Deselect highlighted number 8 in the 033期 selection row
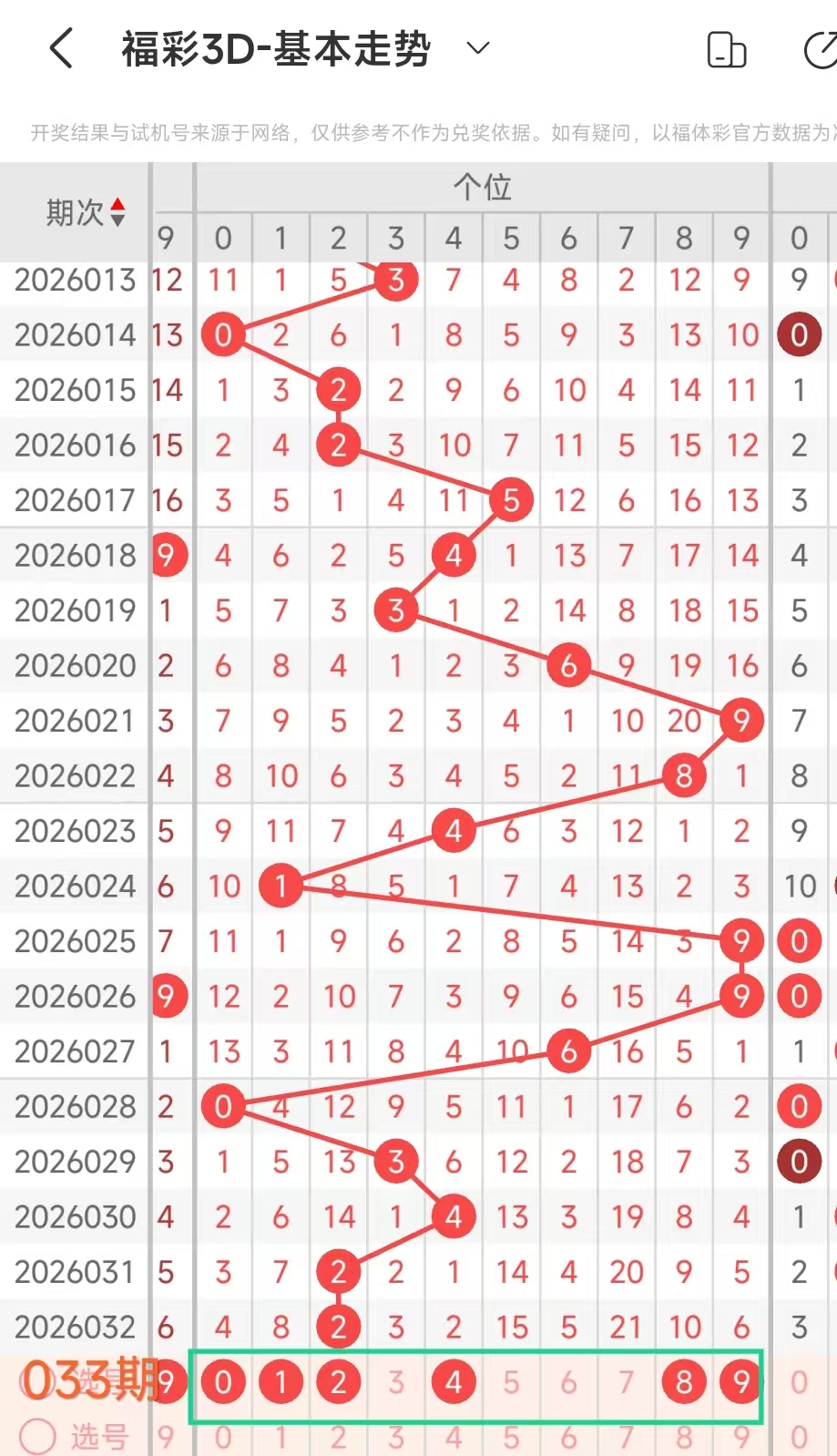The height and width of the screenshot is (1456, 837). point(684,1382)
